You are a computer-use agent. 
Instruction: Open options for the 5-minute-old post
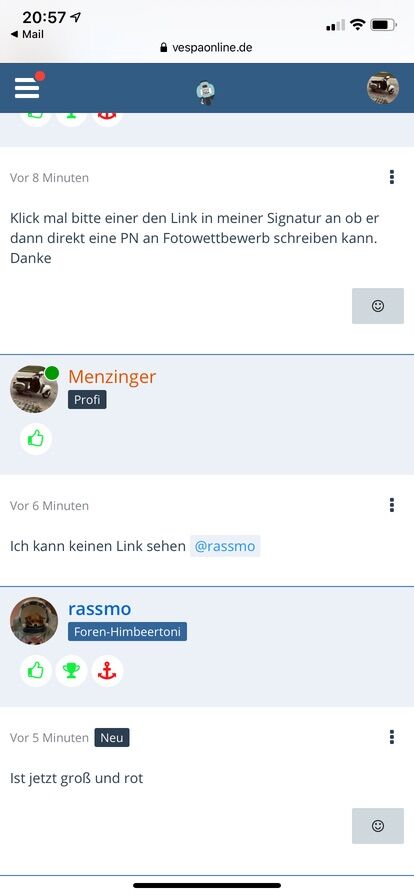392,737
